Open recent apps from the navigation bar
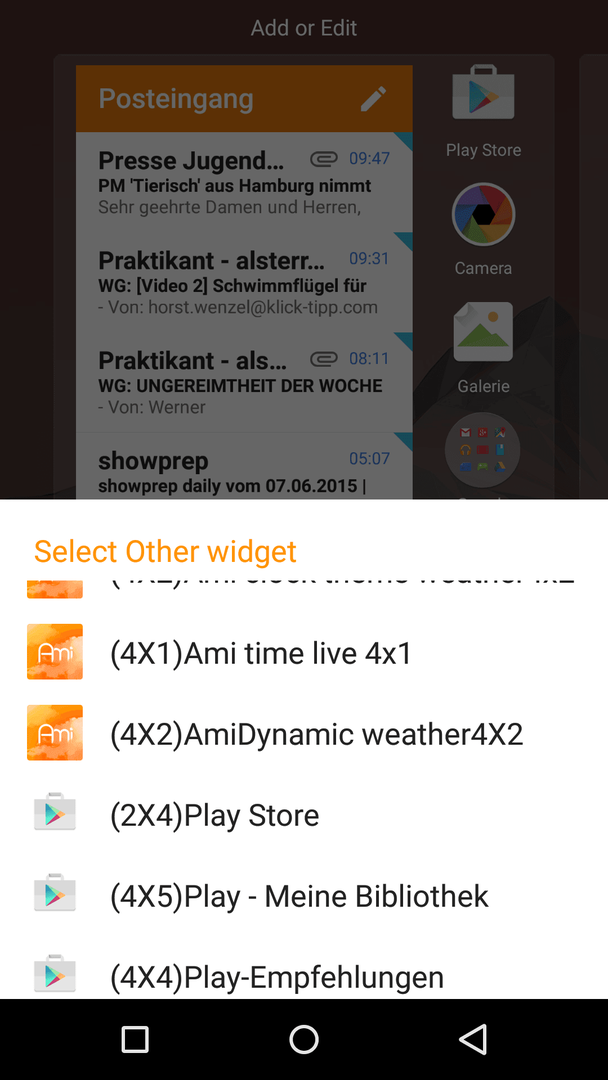 [x=135, y=1039]
